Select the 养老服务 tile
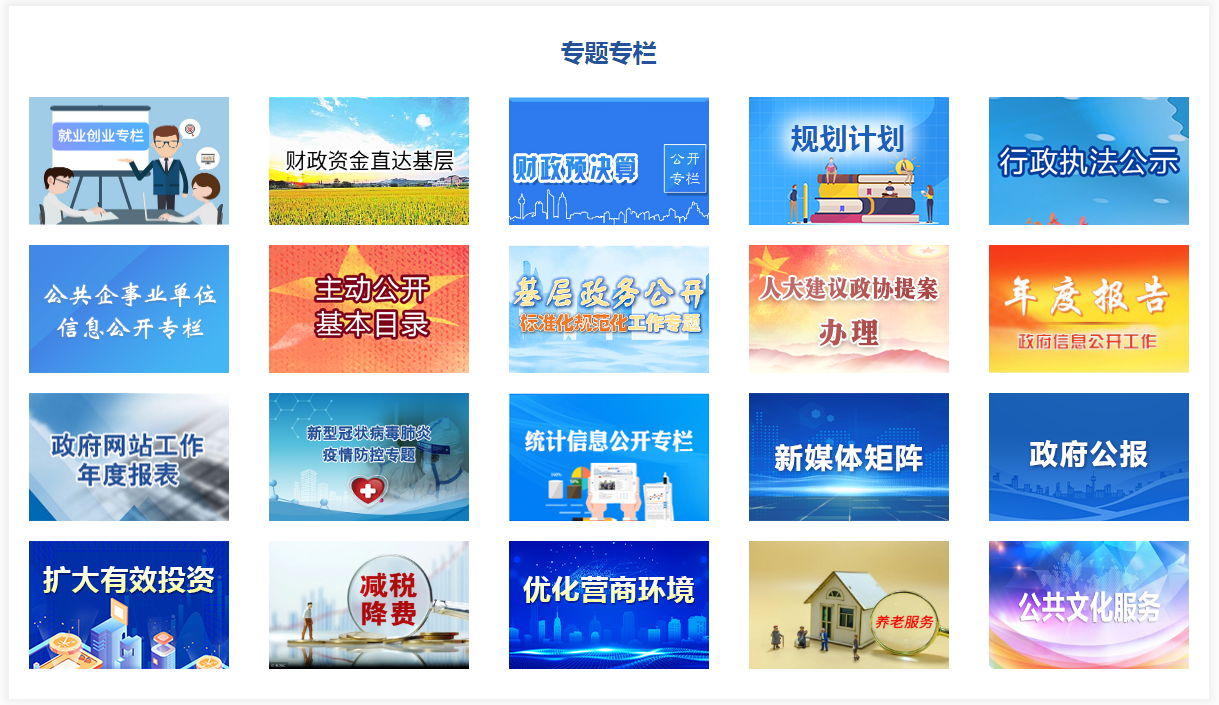 coord(849,605)
